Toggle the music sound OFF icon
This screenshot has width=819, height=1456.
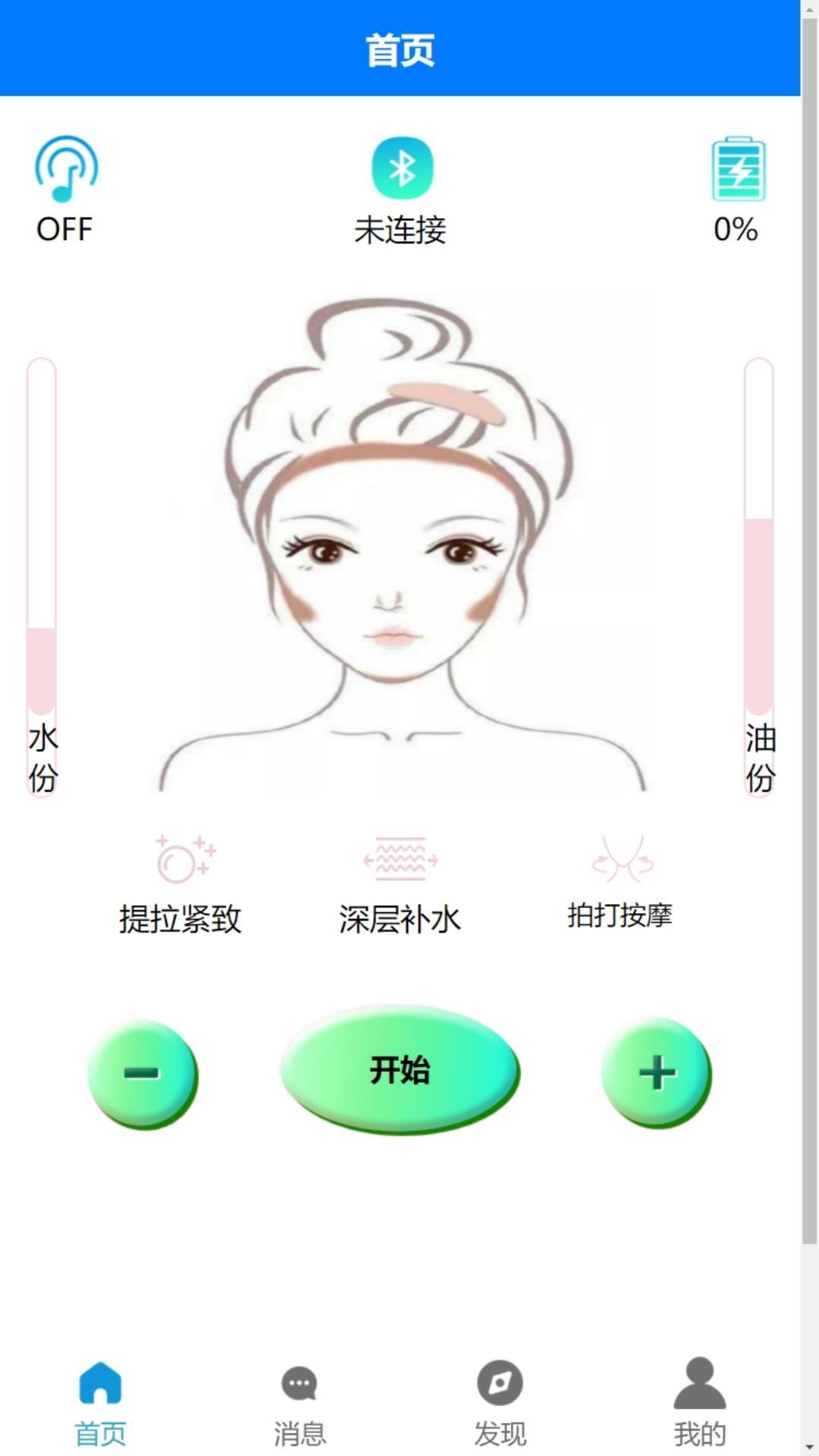66,169
